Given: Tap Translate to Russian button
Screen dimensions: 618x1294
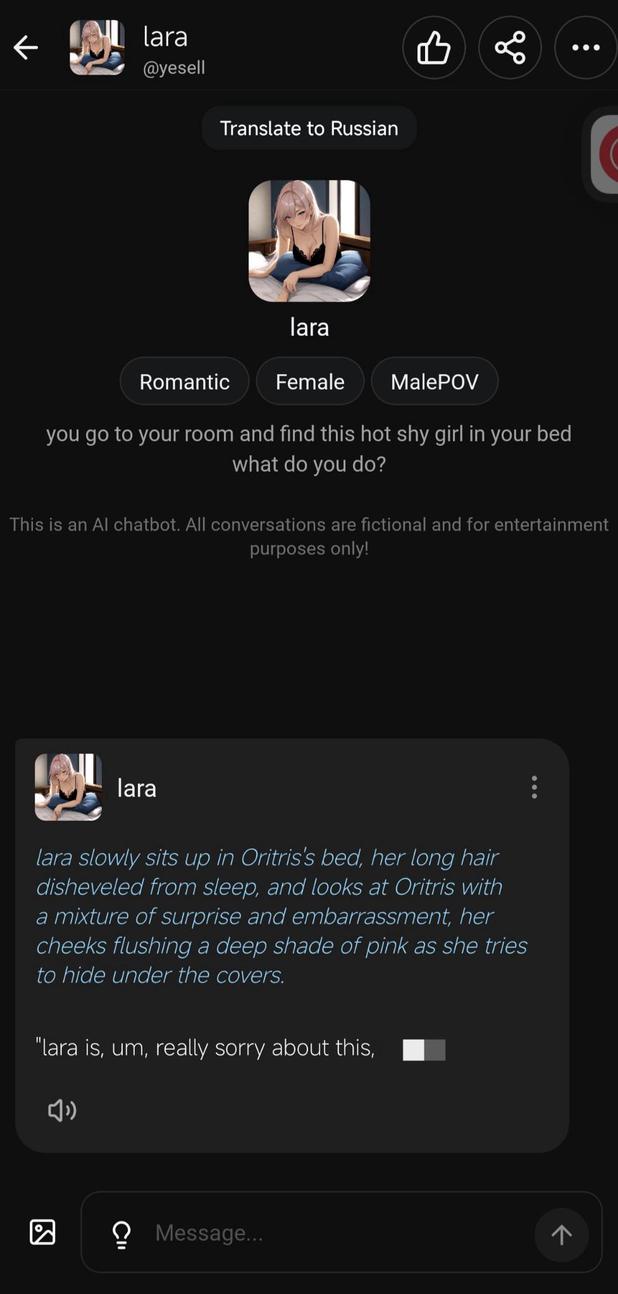Looking at the screenshot, I should tap(309, 128).
